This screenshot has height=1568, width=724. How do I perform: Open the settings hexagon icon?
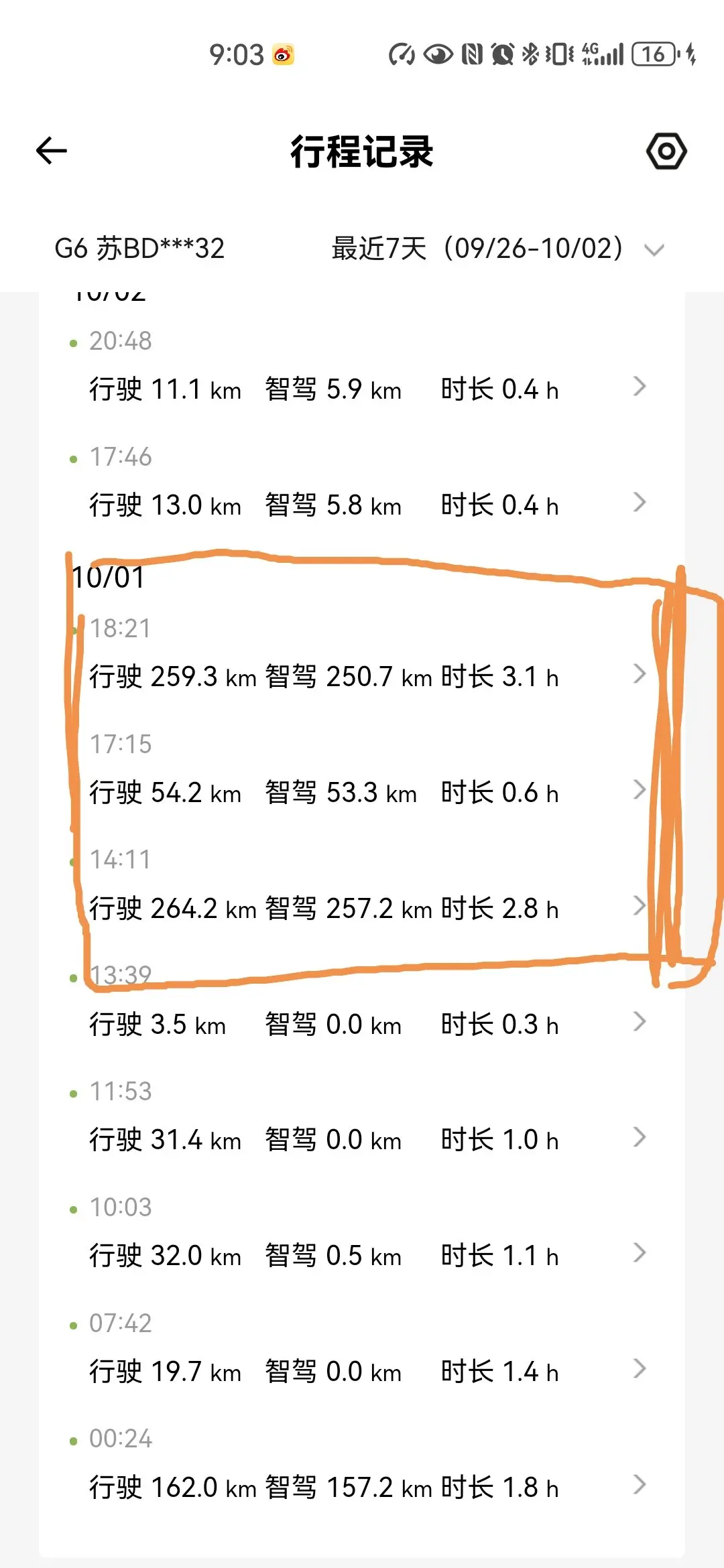point(666,151)
